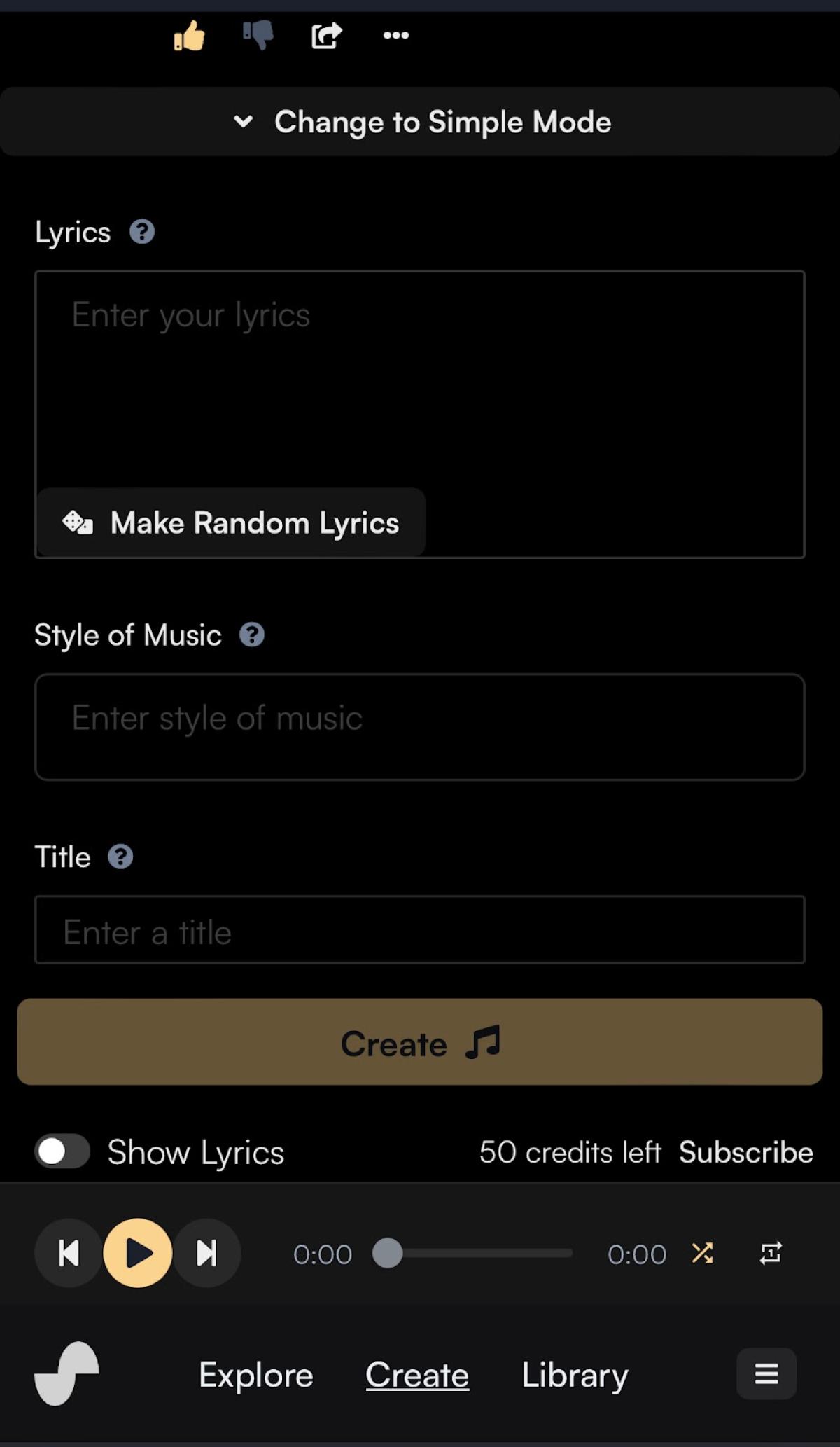This screenshot has width=840, height=1447.
Task: Hit the Create song button
Action: [420, 1042]
